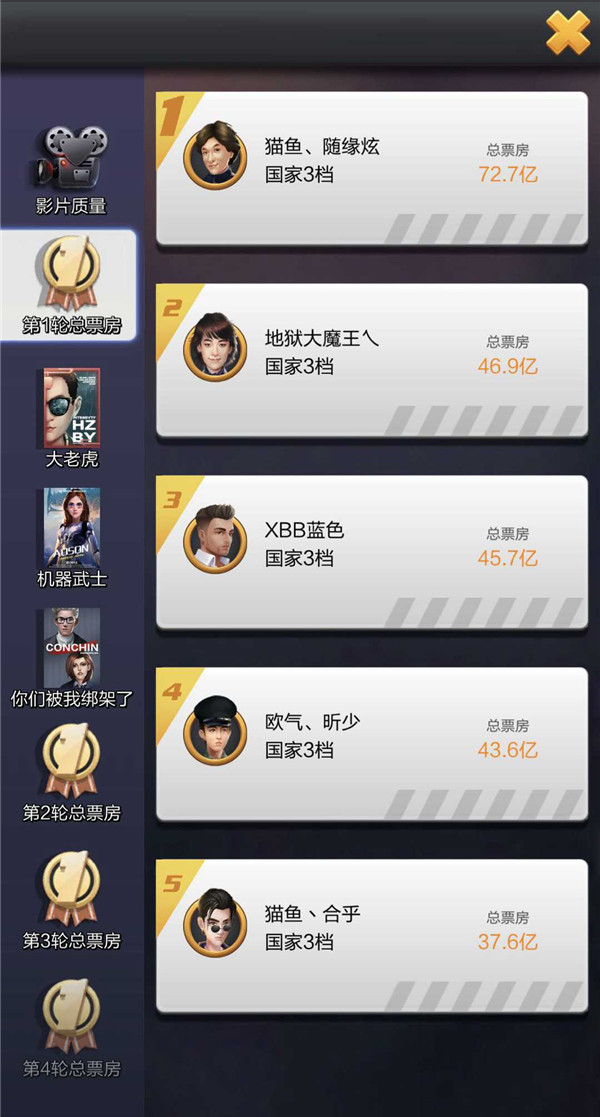The width and height of the screenshot is (600, 1117).
Task: View the 你们被我绑架了 movie ranking
Action: point(71,658)
